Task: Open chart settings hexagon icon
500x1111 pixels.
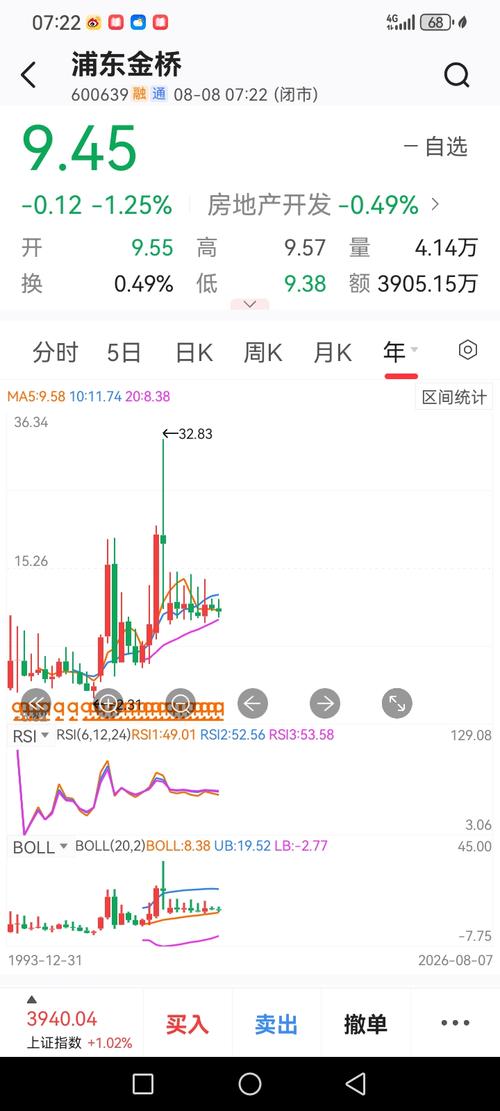Action: tap(468, 350)
